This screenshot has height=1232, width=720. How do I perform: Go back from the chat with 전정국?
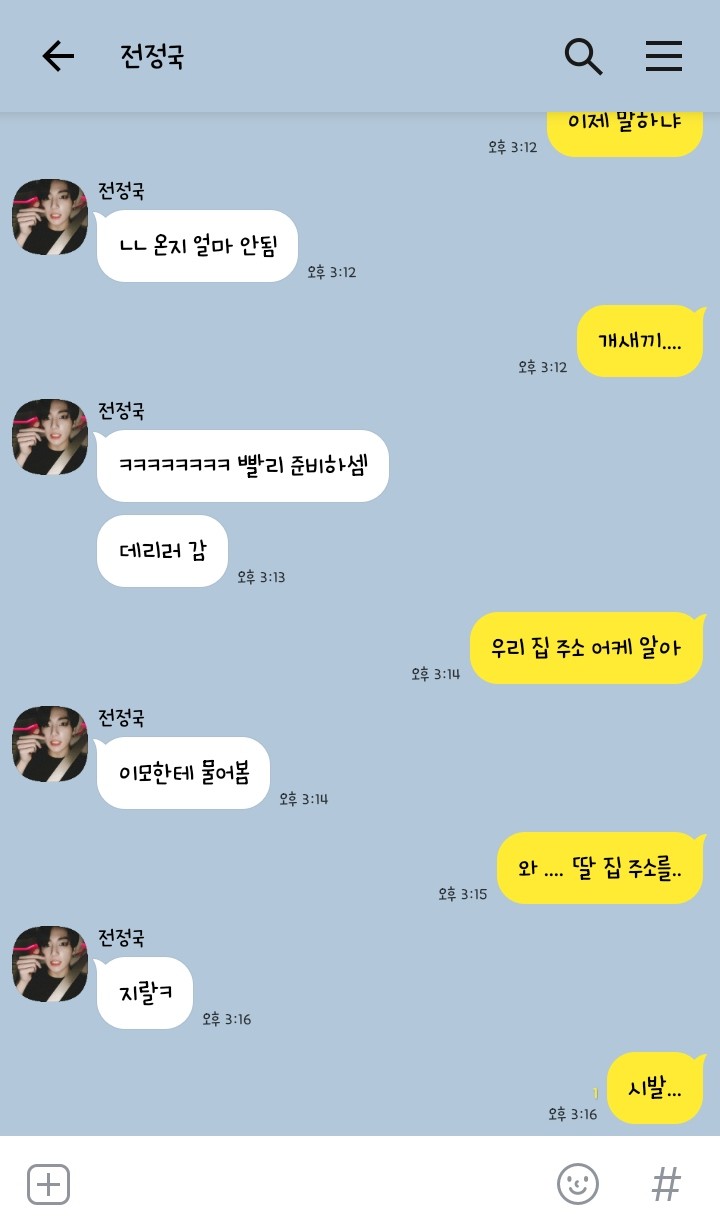pos(58,56)
